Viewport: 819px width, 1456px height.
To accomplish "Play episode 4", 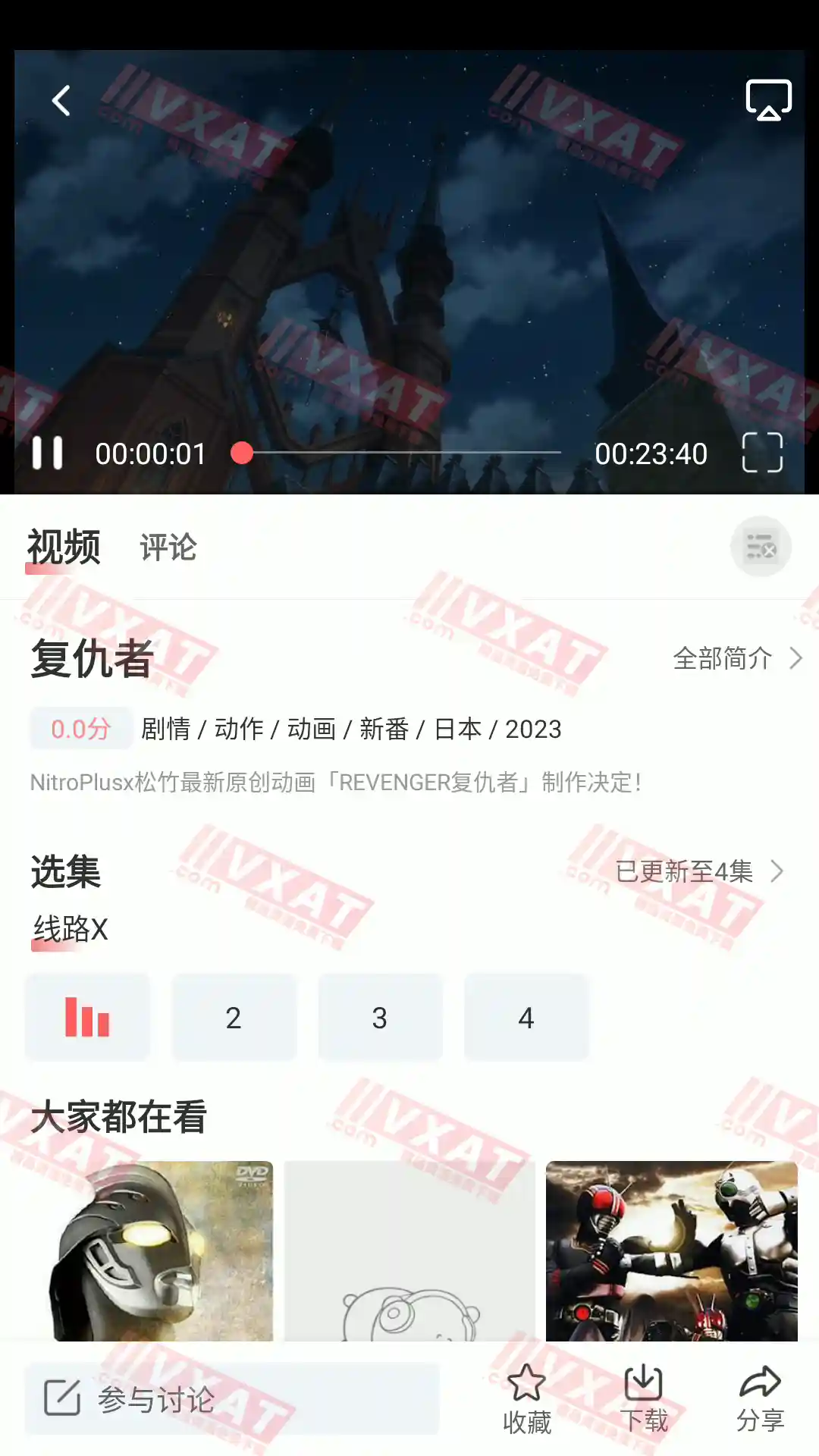I will coord(526,1018).
